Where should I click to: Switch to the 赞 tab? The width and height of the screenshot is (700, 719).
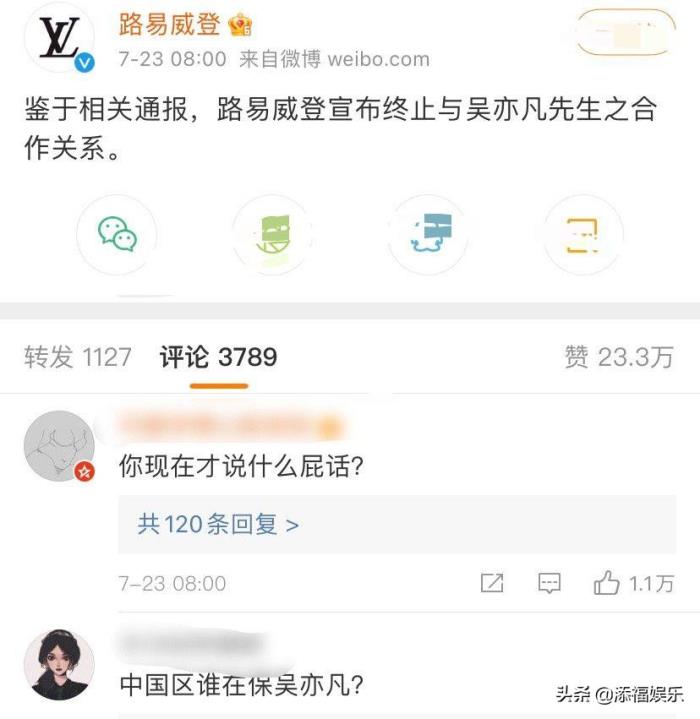point(618,357)
